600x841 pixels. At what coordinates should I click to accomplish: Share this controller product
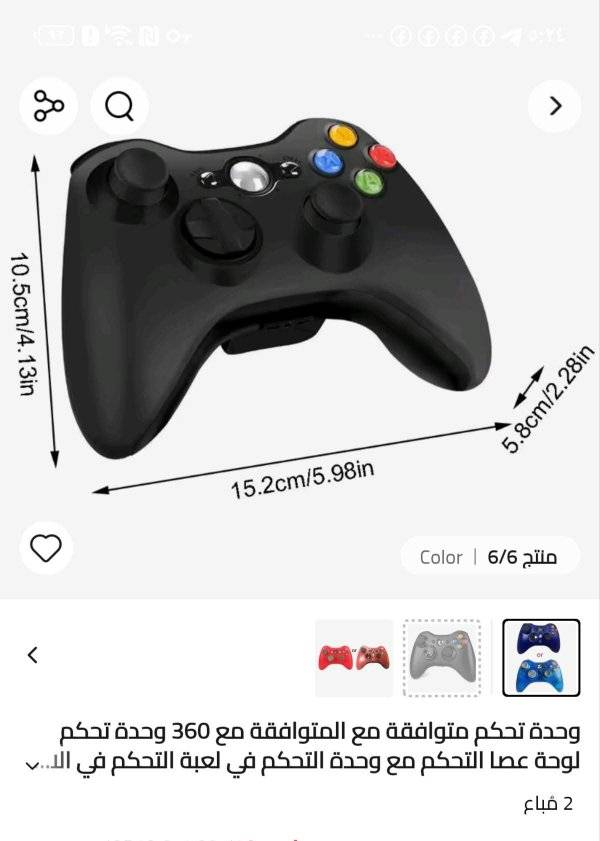pyautogui.click(x=48, y=105)
